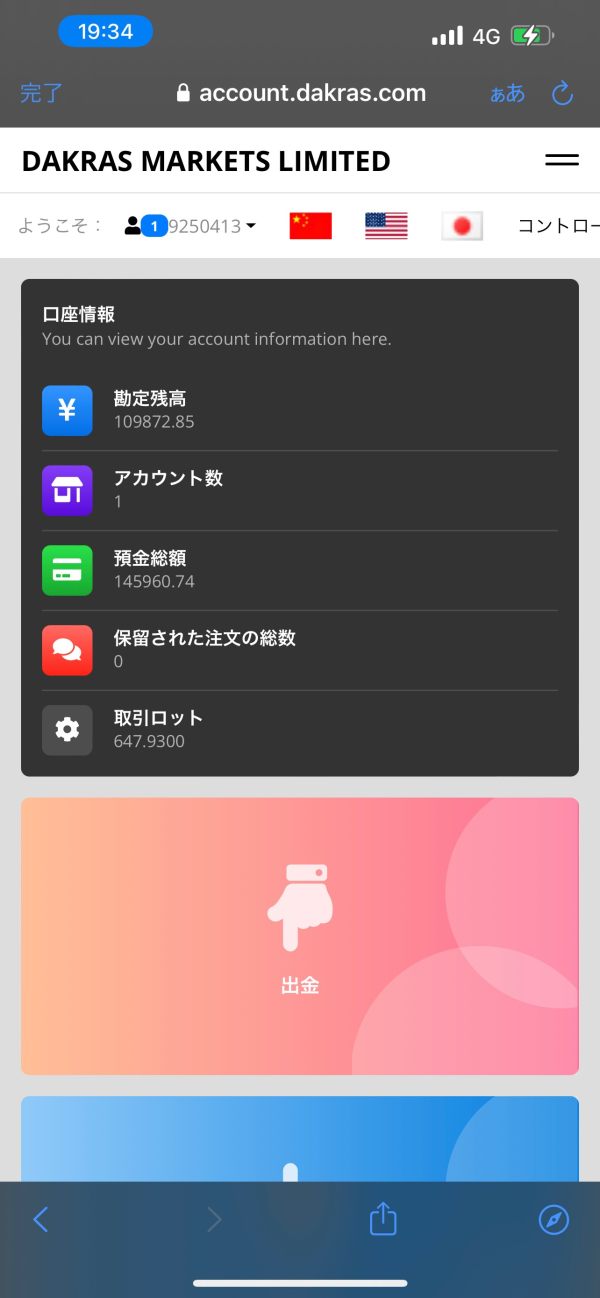Open the hamburger menu
Screen dimensions: 600x1298
[x=562, y=160]
